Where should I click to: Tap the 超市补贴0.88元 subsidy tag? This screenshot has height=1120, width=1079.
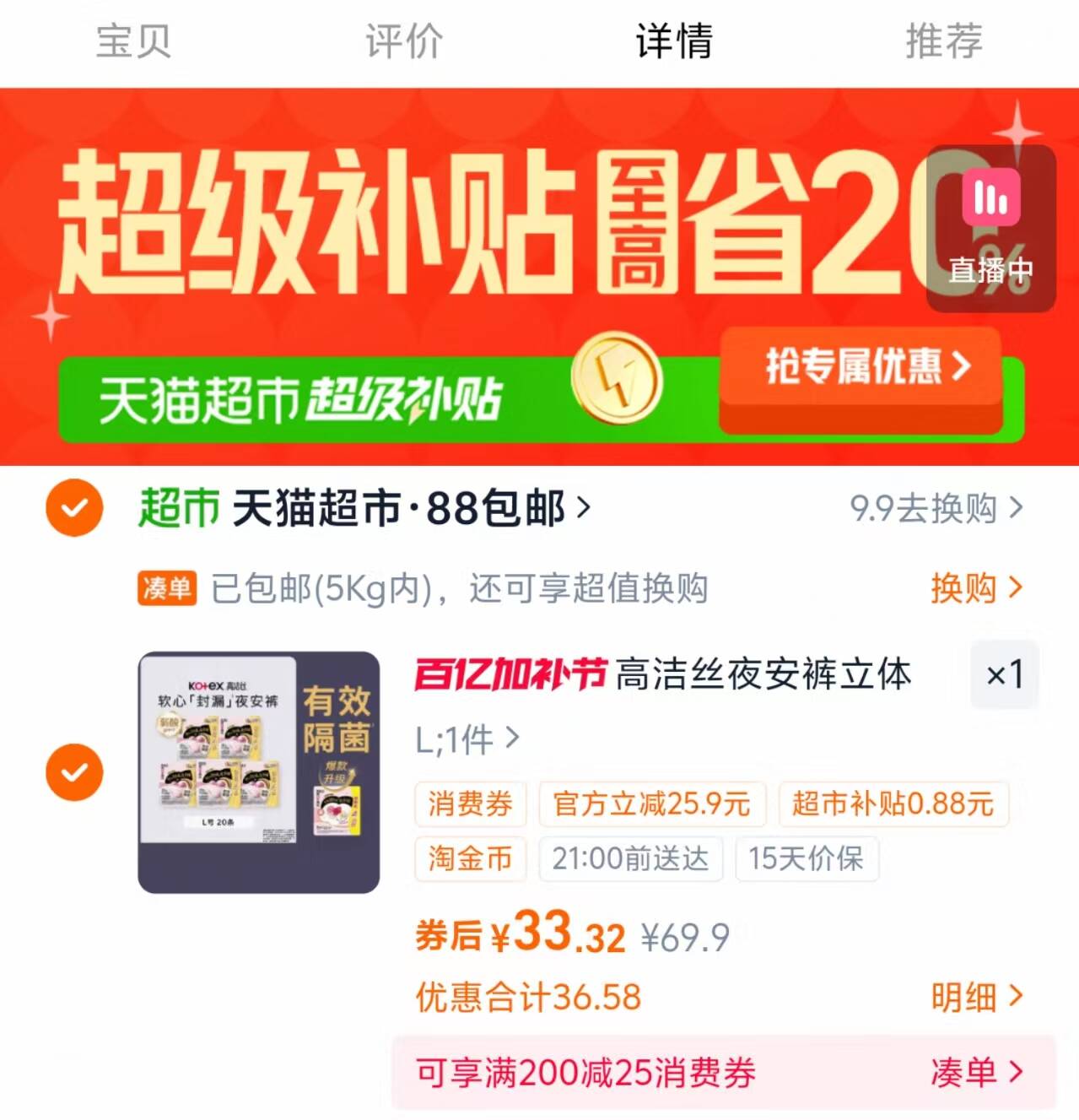(892, 804)
